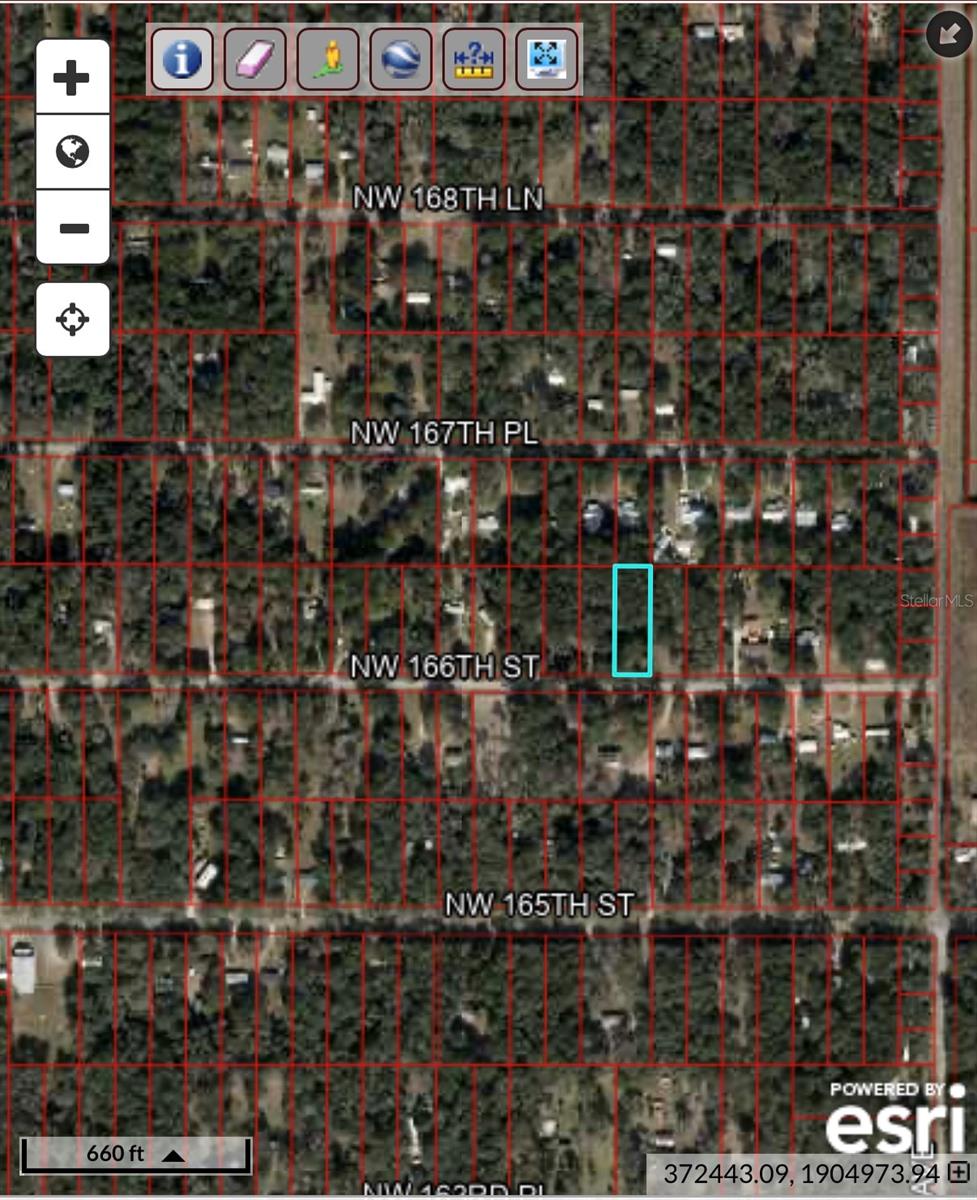Image resolution: width=977 pixels, height=1200 pixels.
Task: Zoom in with the plus button
Action: [x=72, y=76]
